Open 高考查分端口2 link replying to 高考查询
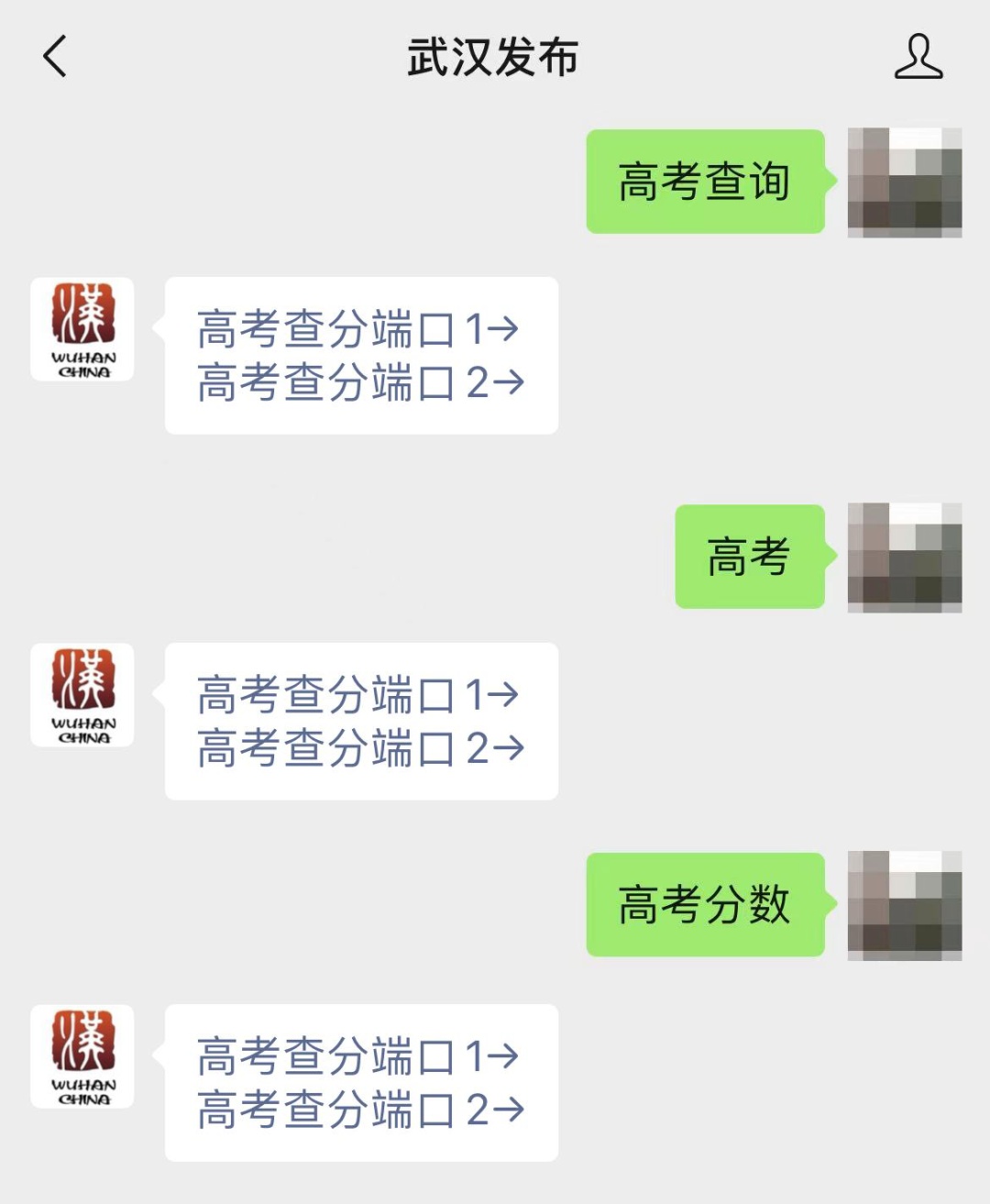 pos(360,382)
